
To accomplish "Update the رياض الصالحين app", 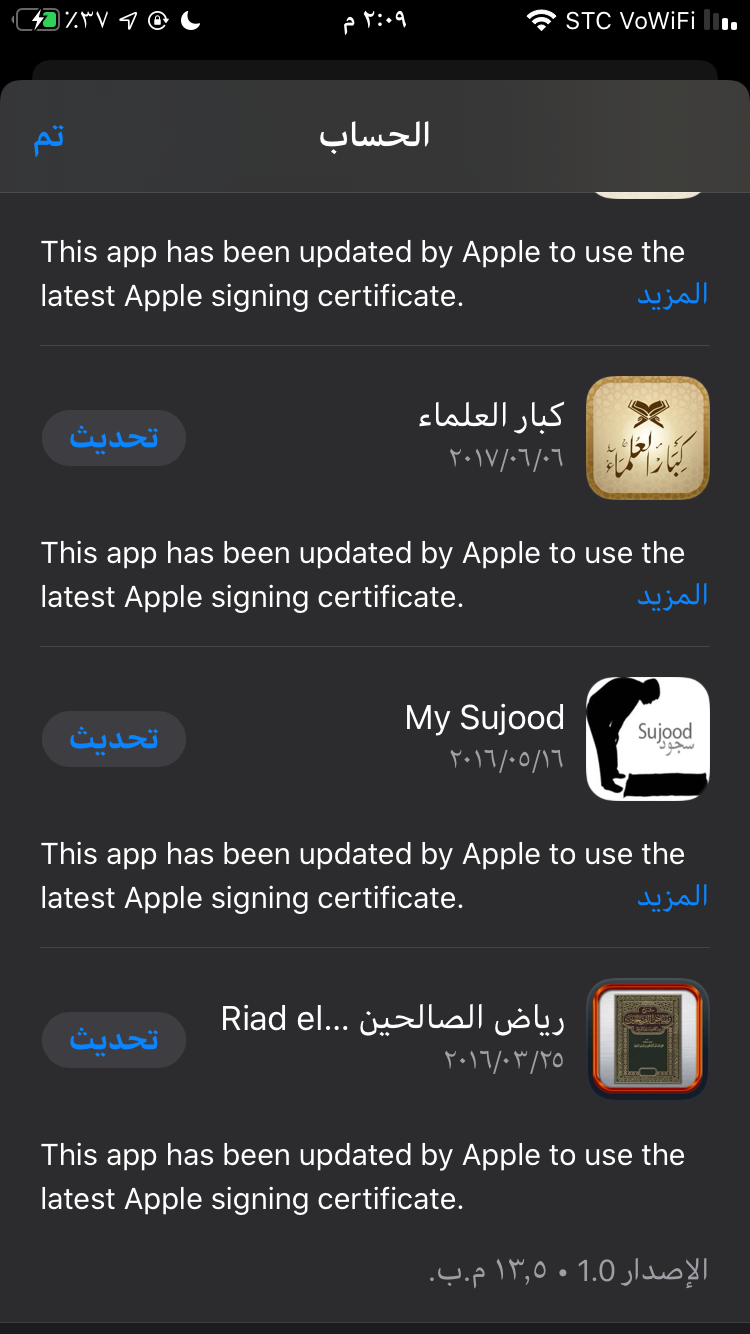I will point(114,1040).
